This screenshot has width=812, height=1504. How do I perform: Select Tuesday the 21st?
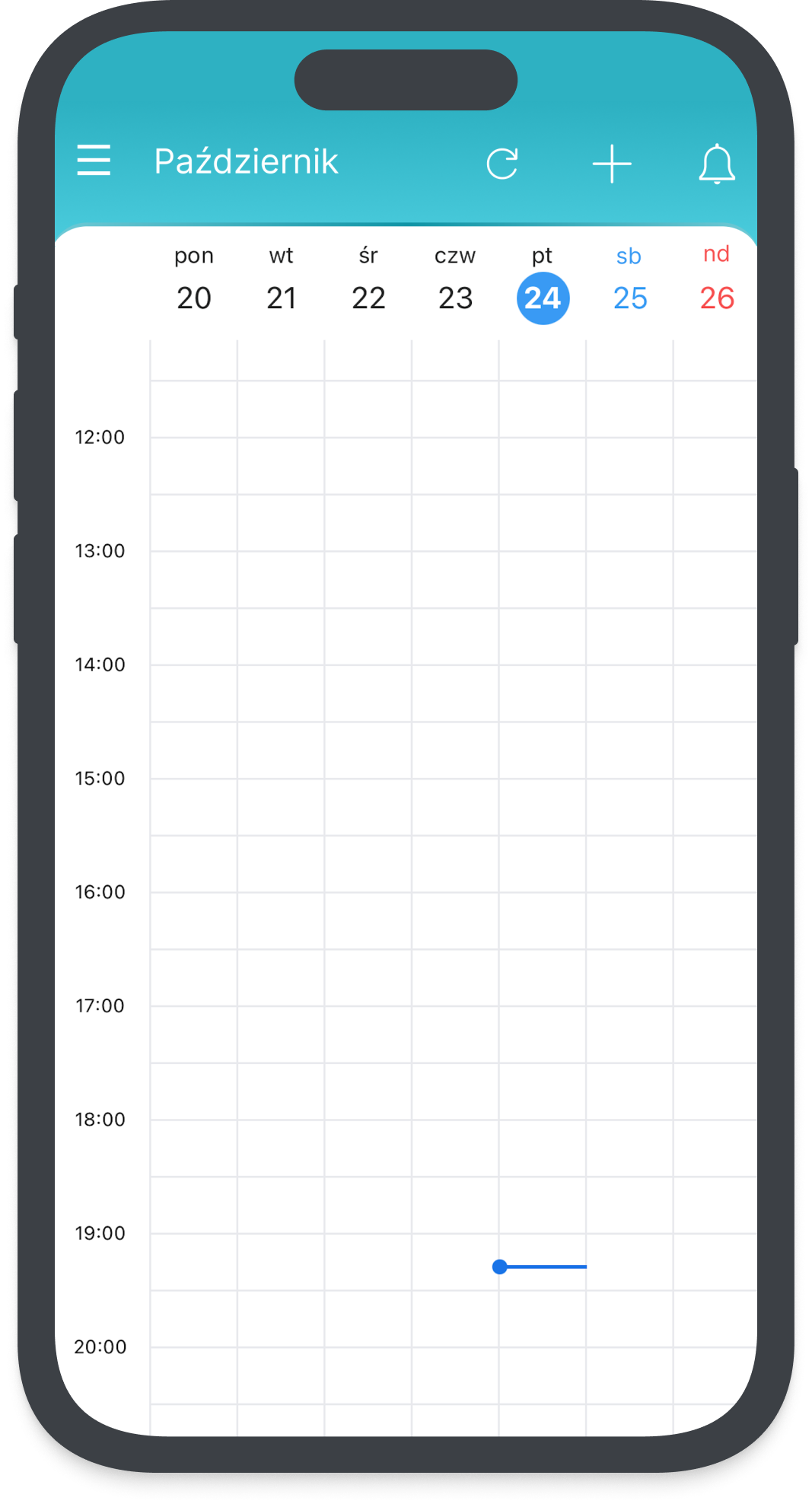pyautogui.click(x=281, y=298)
